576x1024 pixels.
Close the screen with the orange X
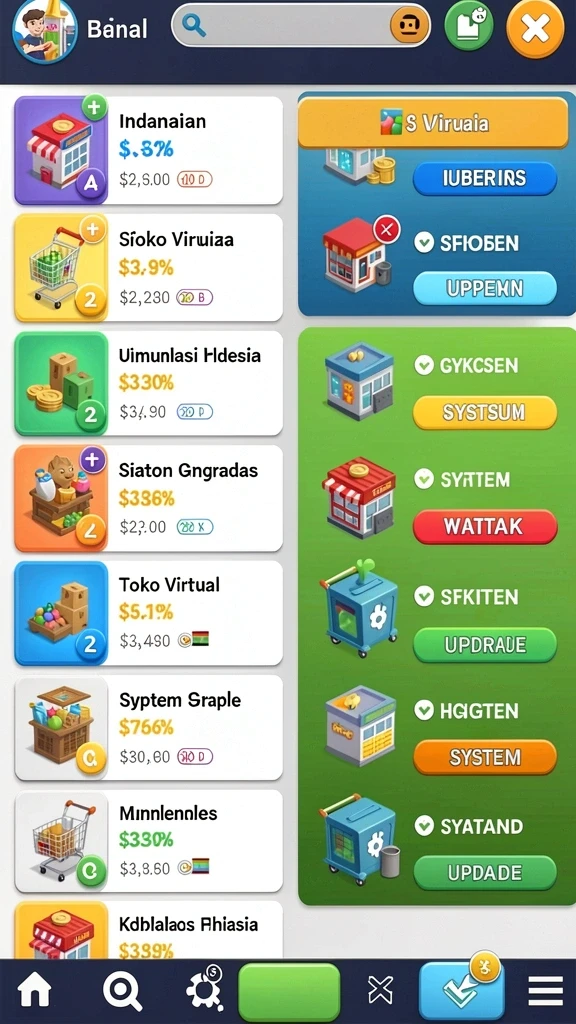click(x=535, y=28)
